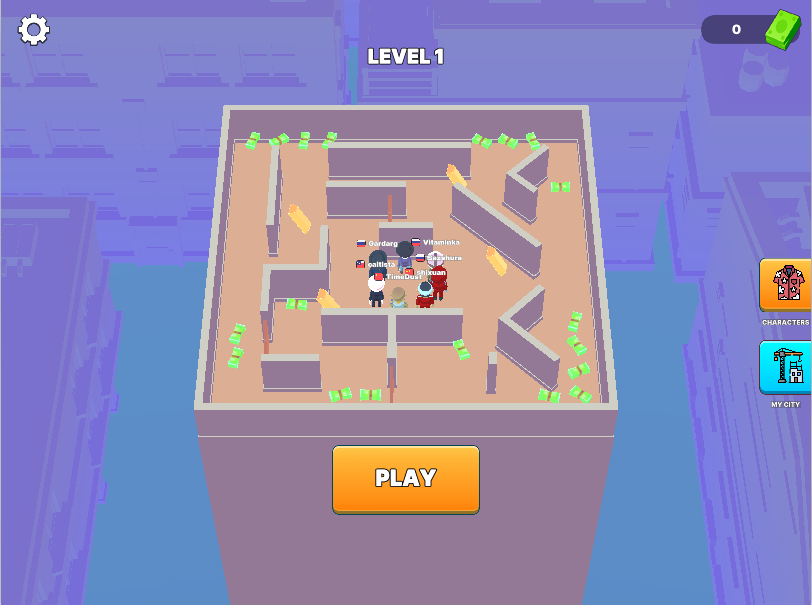Open the settings gear

(x=34, y=30)
